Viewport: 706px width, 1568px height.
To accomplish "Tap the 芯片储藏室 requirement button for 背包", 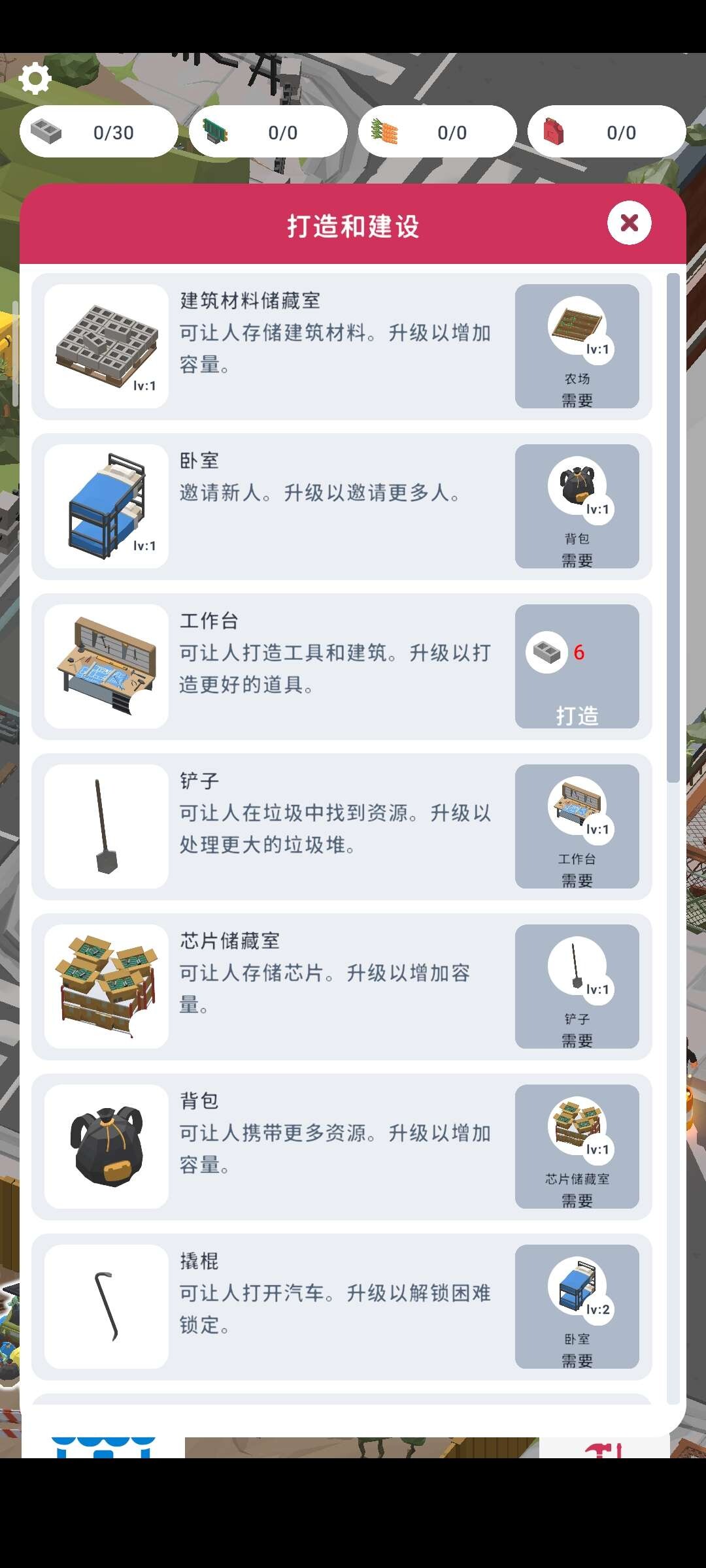I will 577,1147.
